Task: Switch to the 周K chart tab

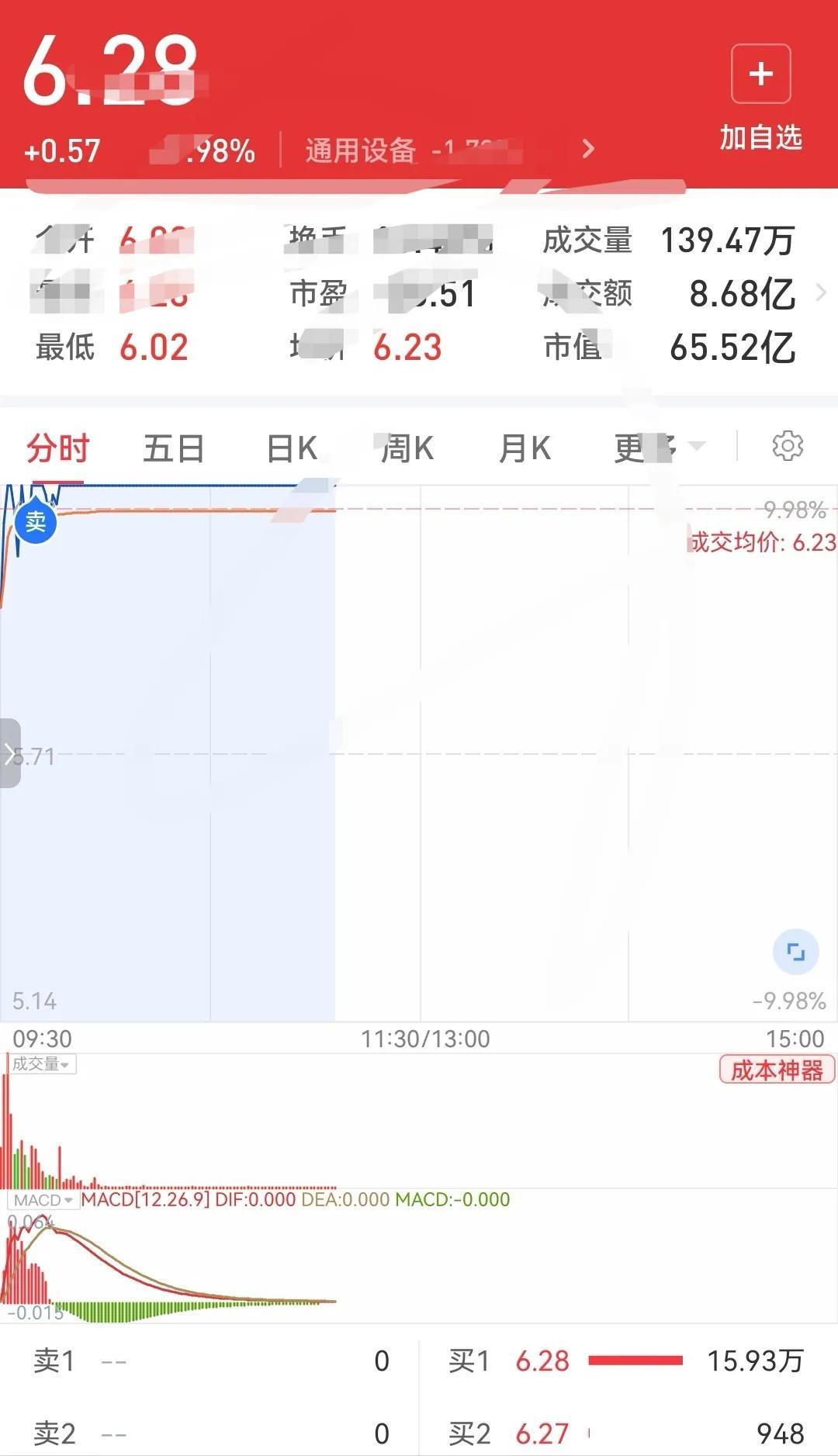Action: click(x=407, y=448)
